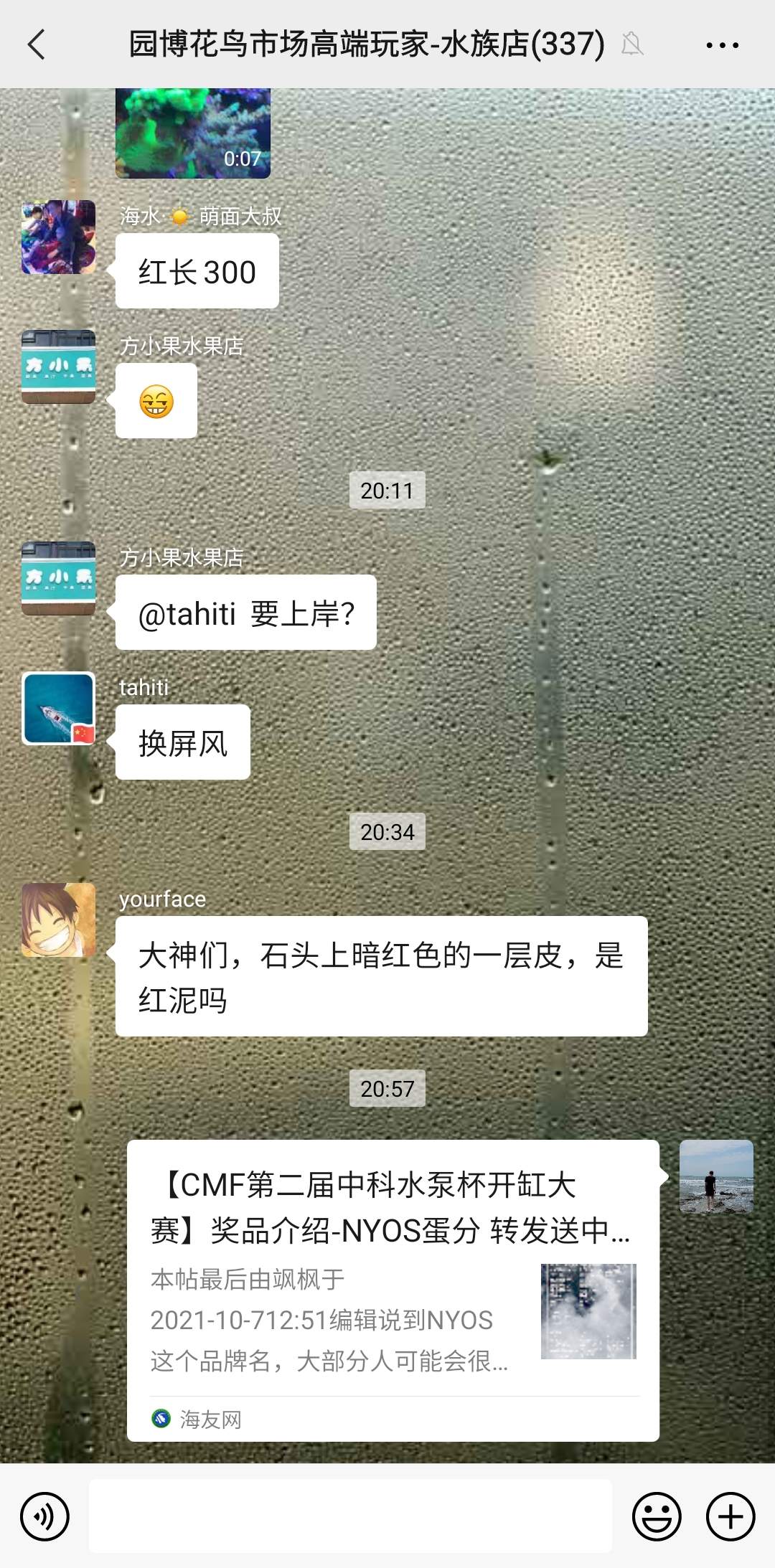
Task: Focus the message text field
Action: [350, 1516]
